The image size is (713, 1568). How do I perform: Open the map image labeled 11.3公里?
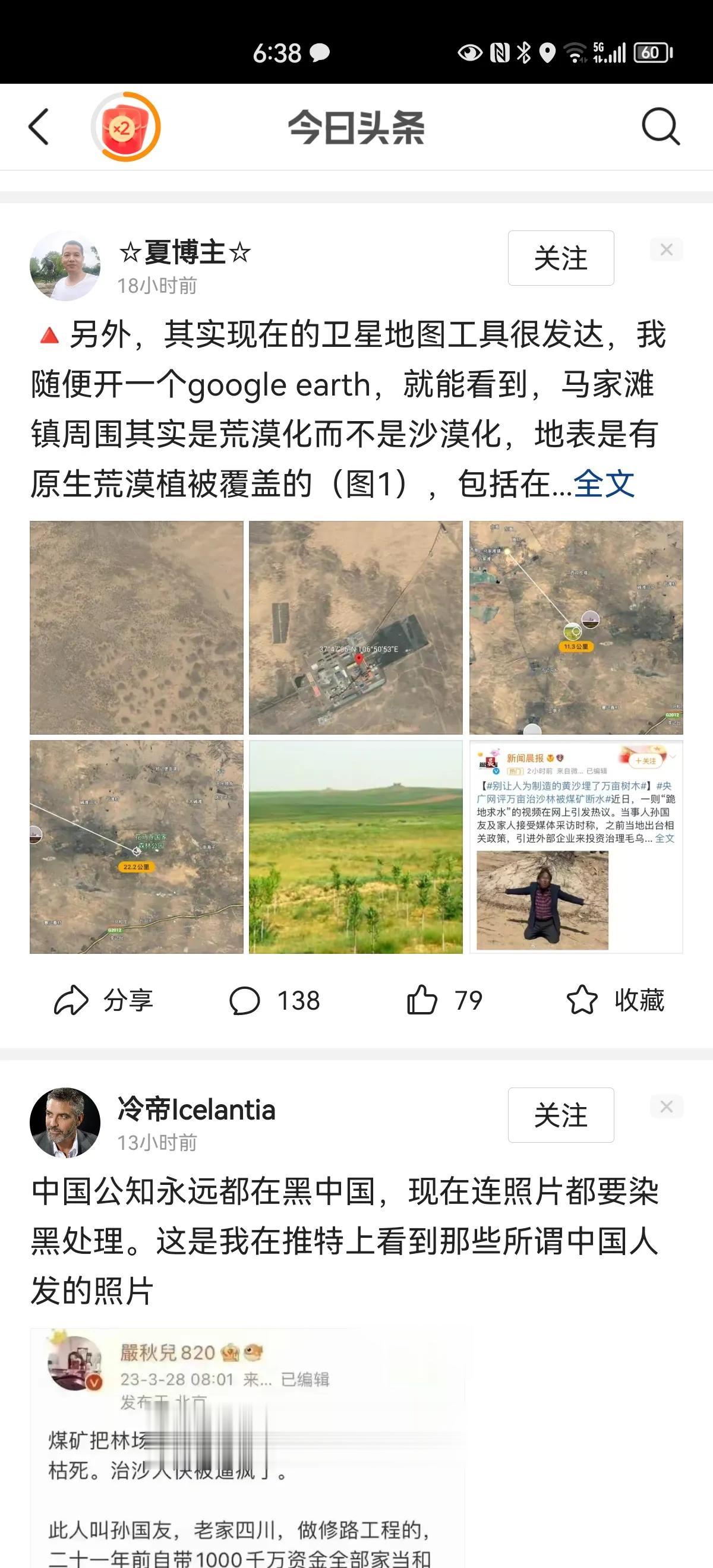pos(575,628)
